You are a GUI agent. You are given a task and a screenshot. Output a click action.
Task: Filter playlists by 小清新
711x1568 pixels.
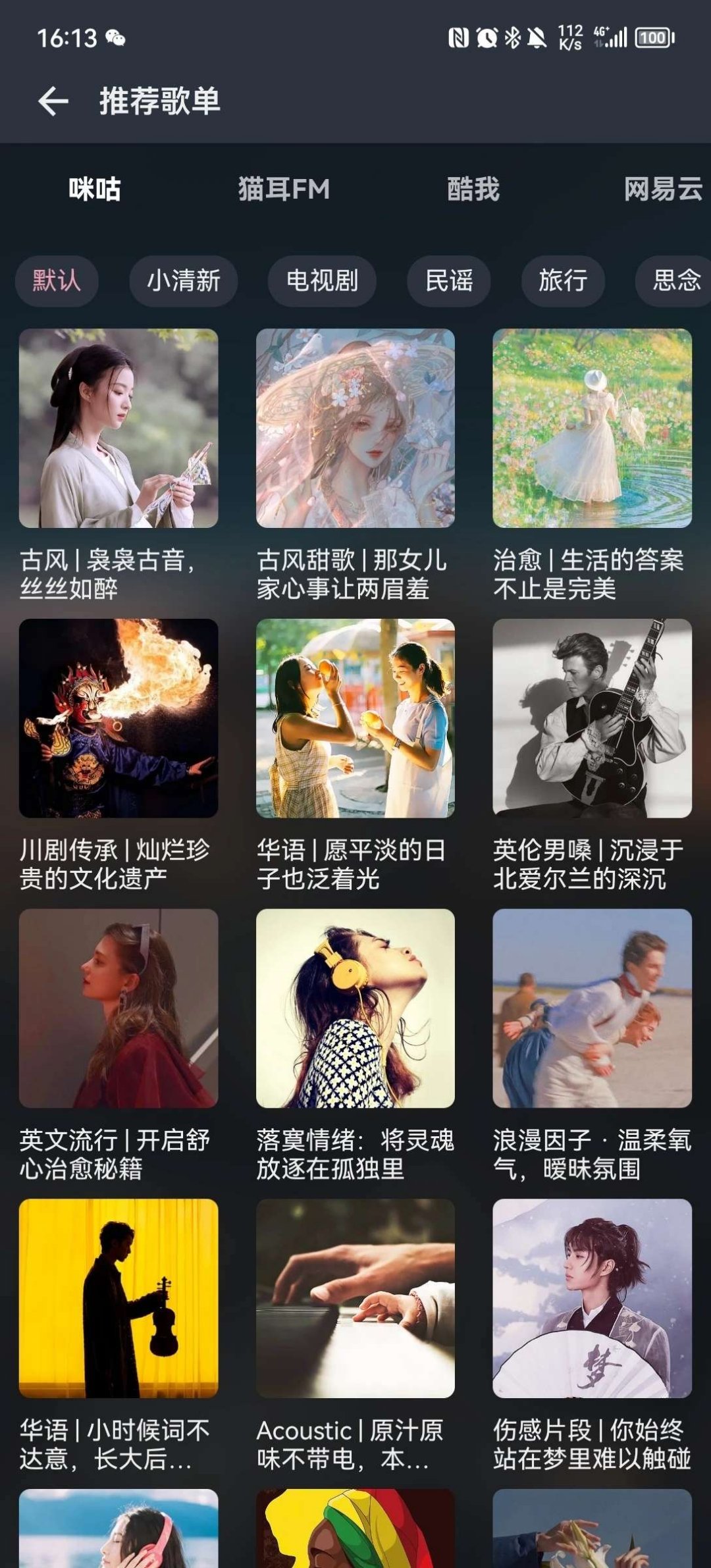[x=183, y=281]
